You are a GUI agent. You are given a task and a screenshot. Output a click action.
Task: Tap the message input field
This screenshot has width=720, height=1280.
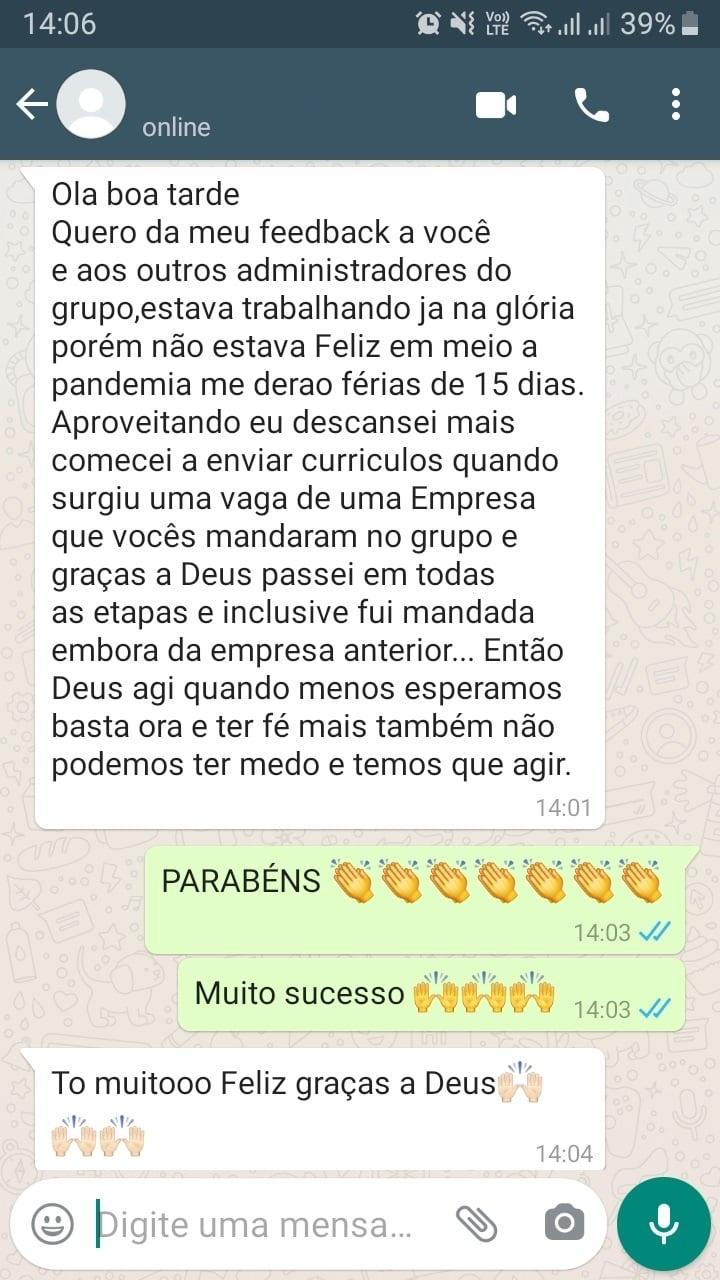pyautogui.click(x=260, y=1224)
